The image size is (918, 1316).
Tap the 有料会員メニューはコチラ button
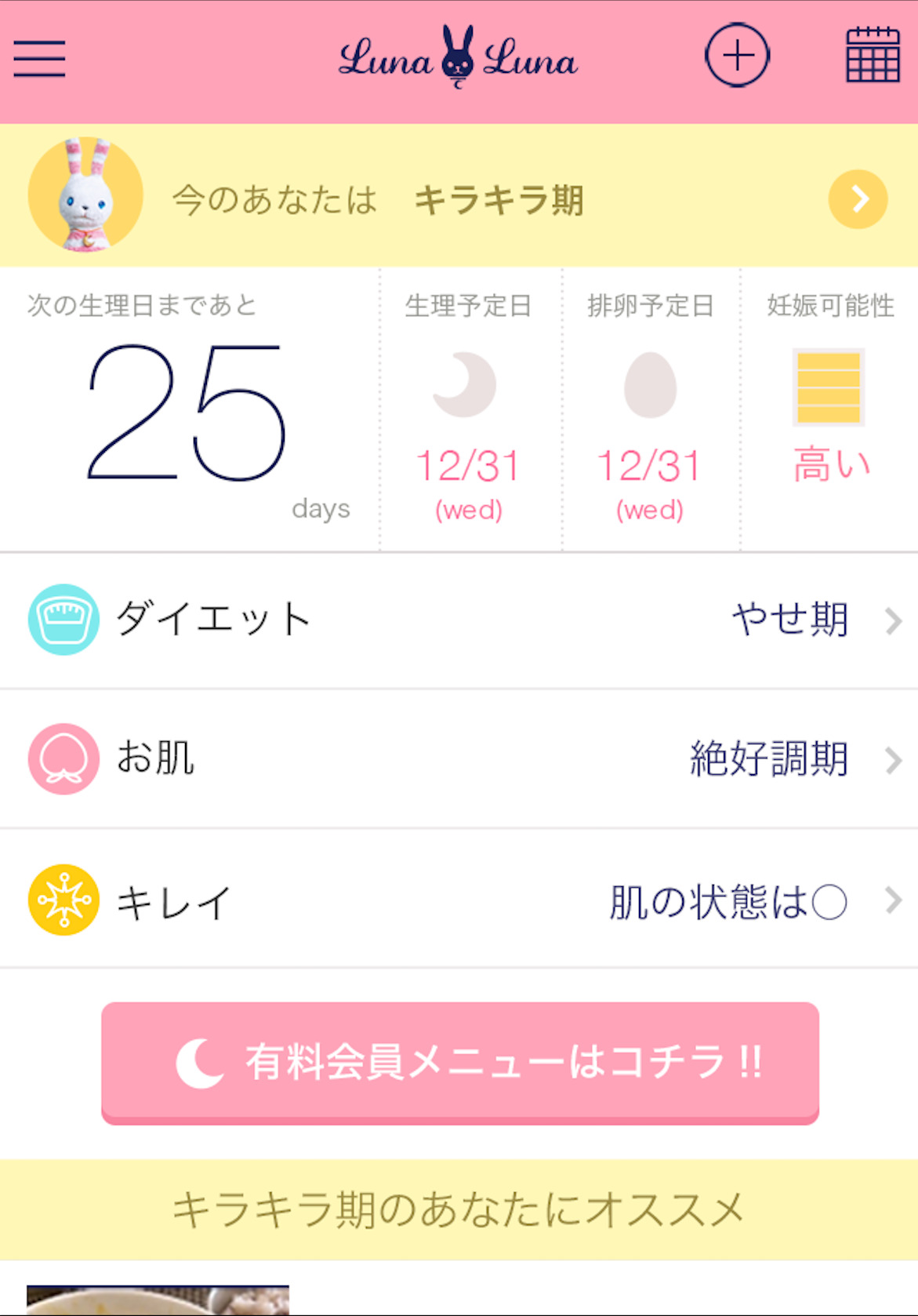pos(460,1062)
